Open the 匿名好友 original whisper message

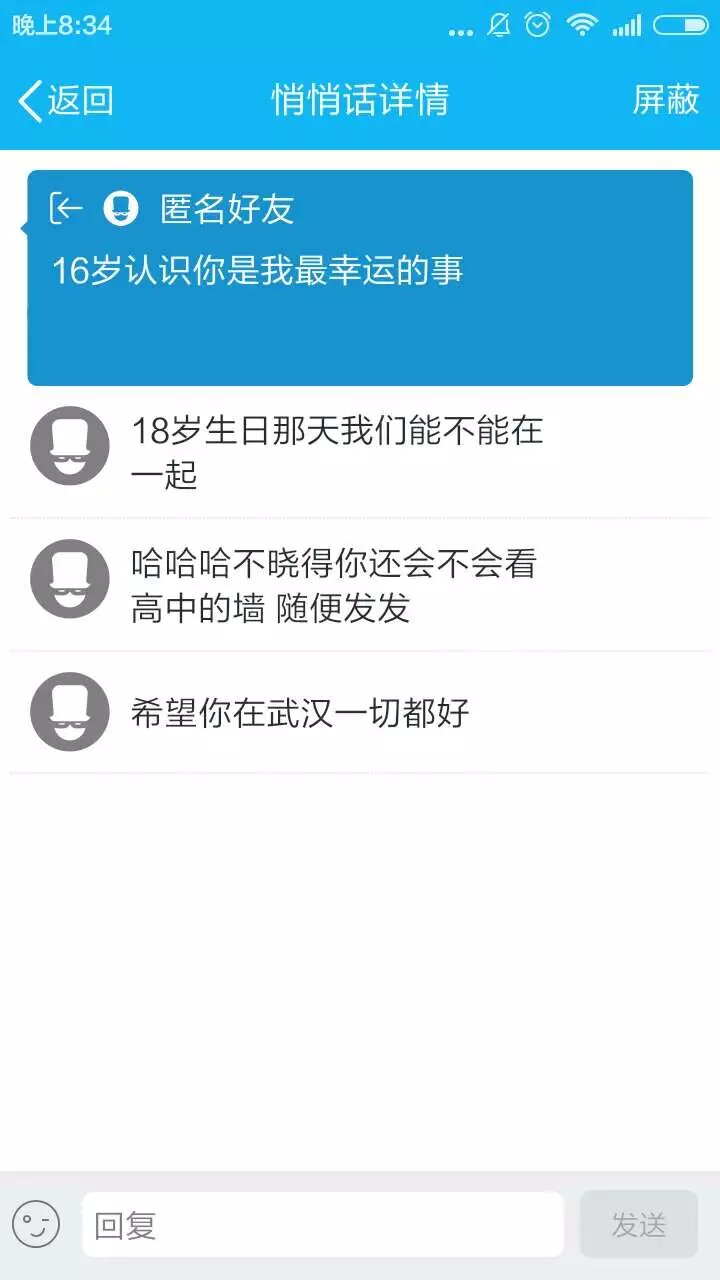(x=360, y=277)
